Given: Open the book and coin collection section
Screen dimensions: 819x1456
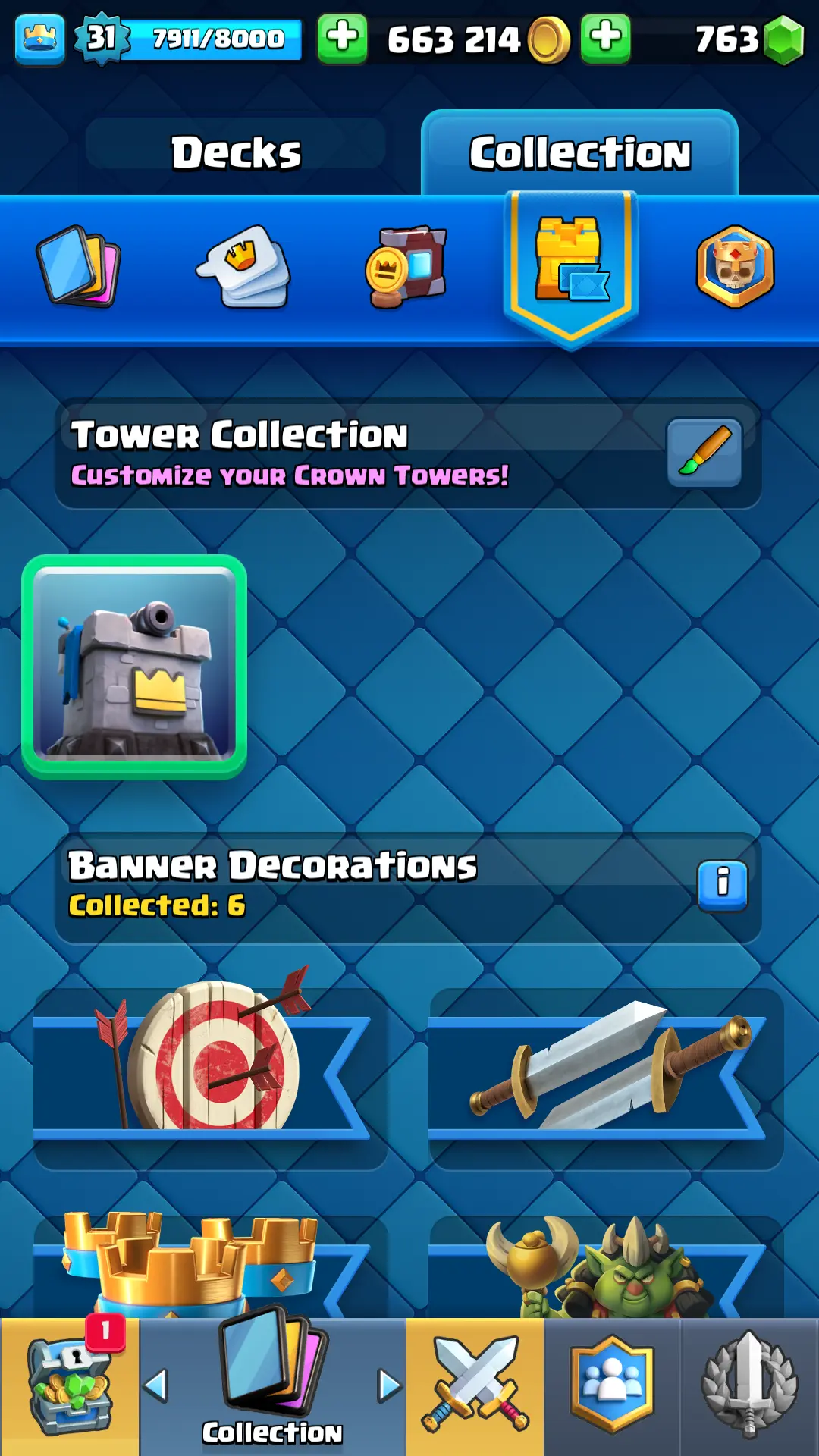Looking at the screenshot, I should 407,266.
